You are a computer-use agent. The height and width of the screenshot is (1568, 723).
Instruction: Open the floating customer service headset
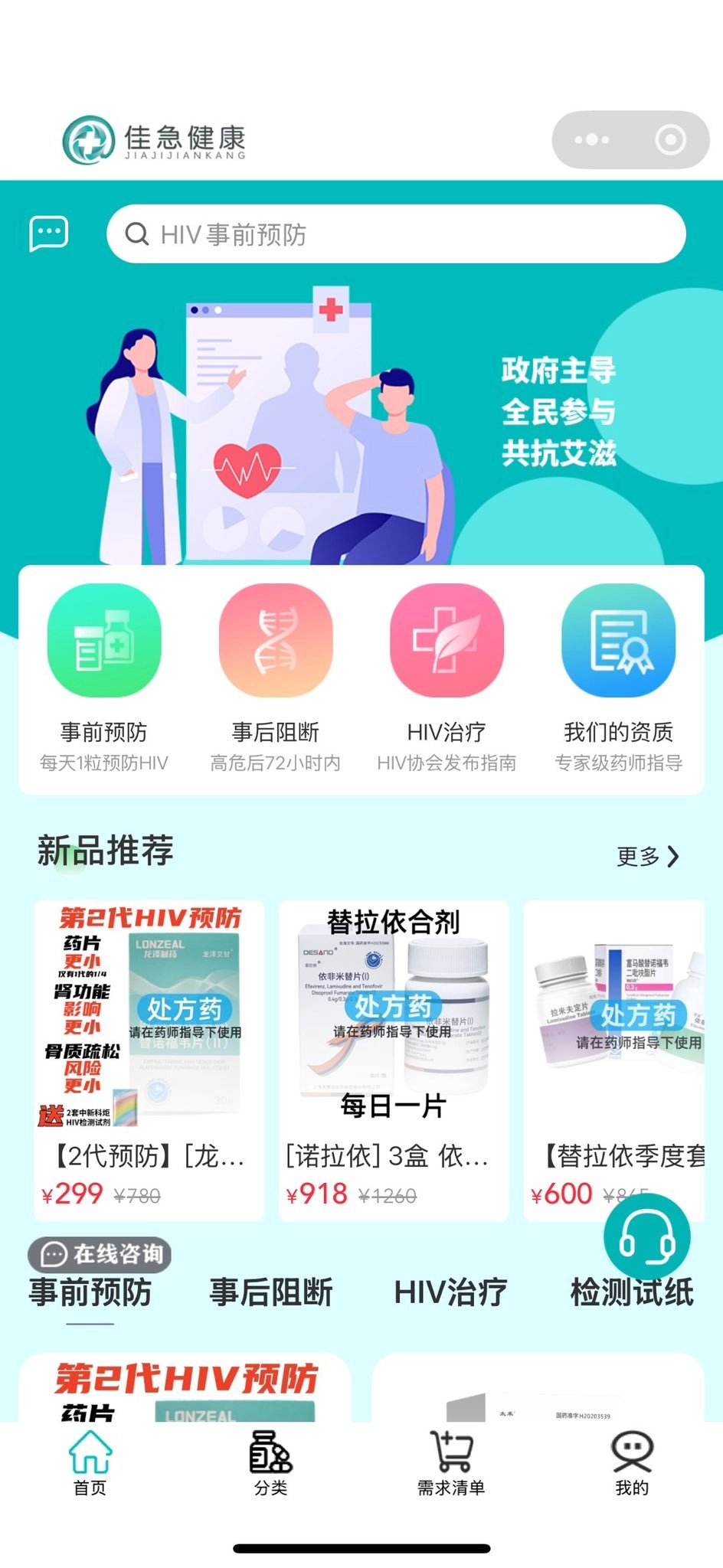(x=647, y=1236)
